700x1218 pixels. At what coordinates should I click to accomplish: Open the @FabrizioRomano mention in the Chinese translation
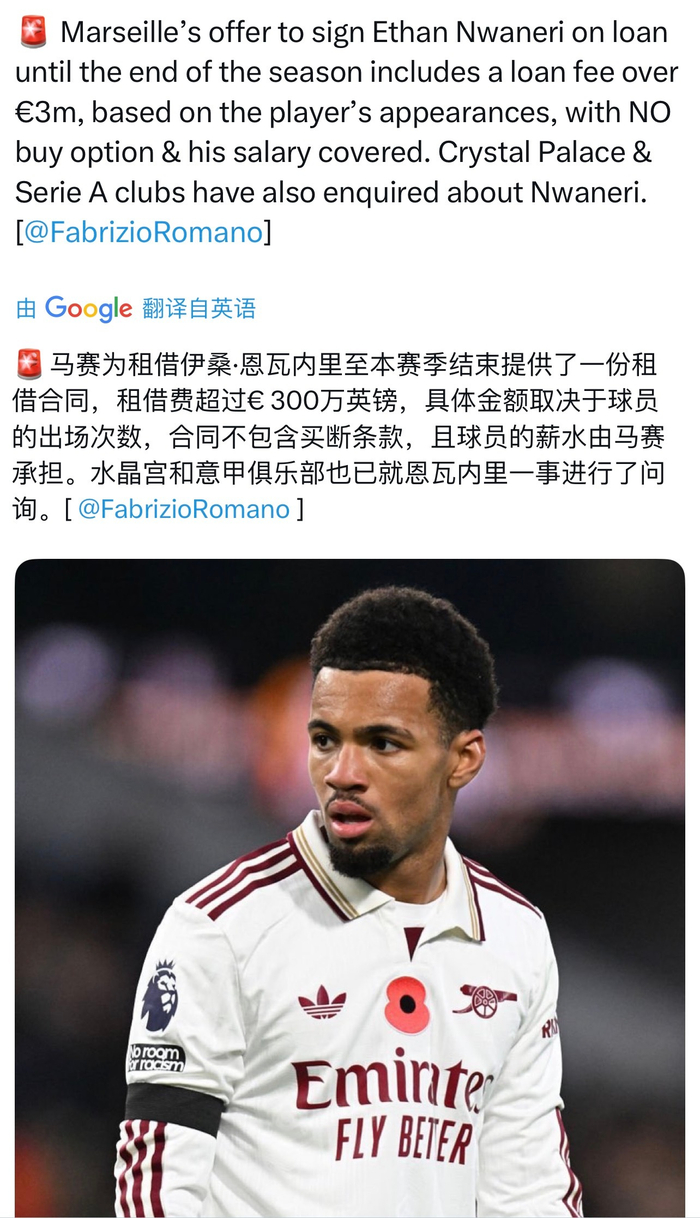[x=183, y=509]
